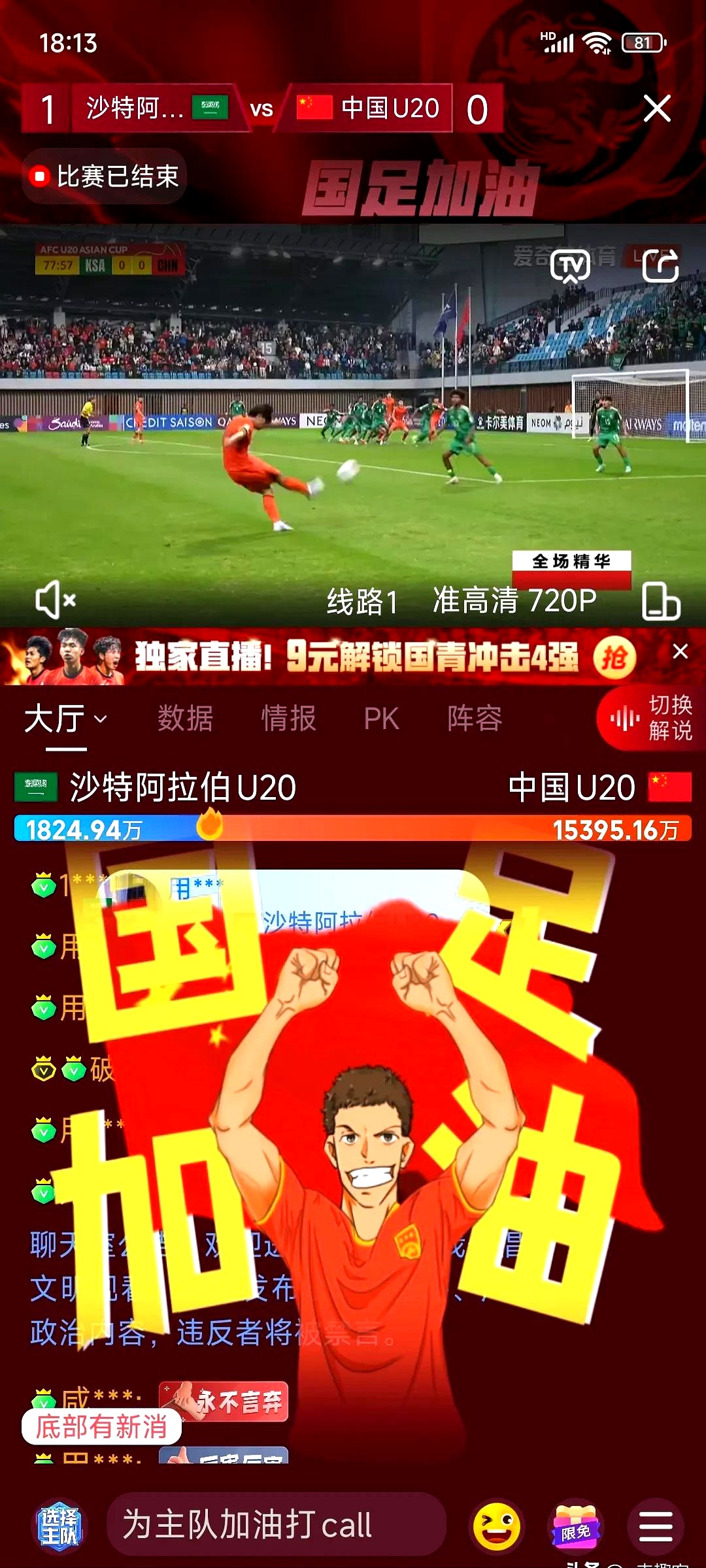Tap 切换解说 to change commentary
The width and height of the screenshot is (706, 1568).
click(x=652, y=718)
